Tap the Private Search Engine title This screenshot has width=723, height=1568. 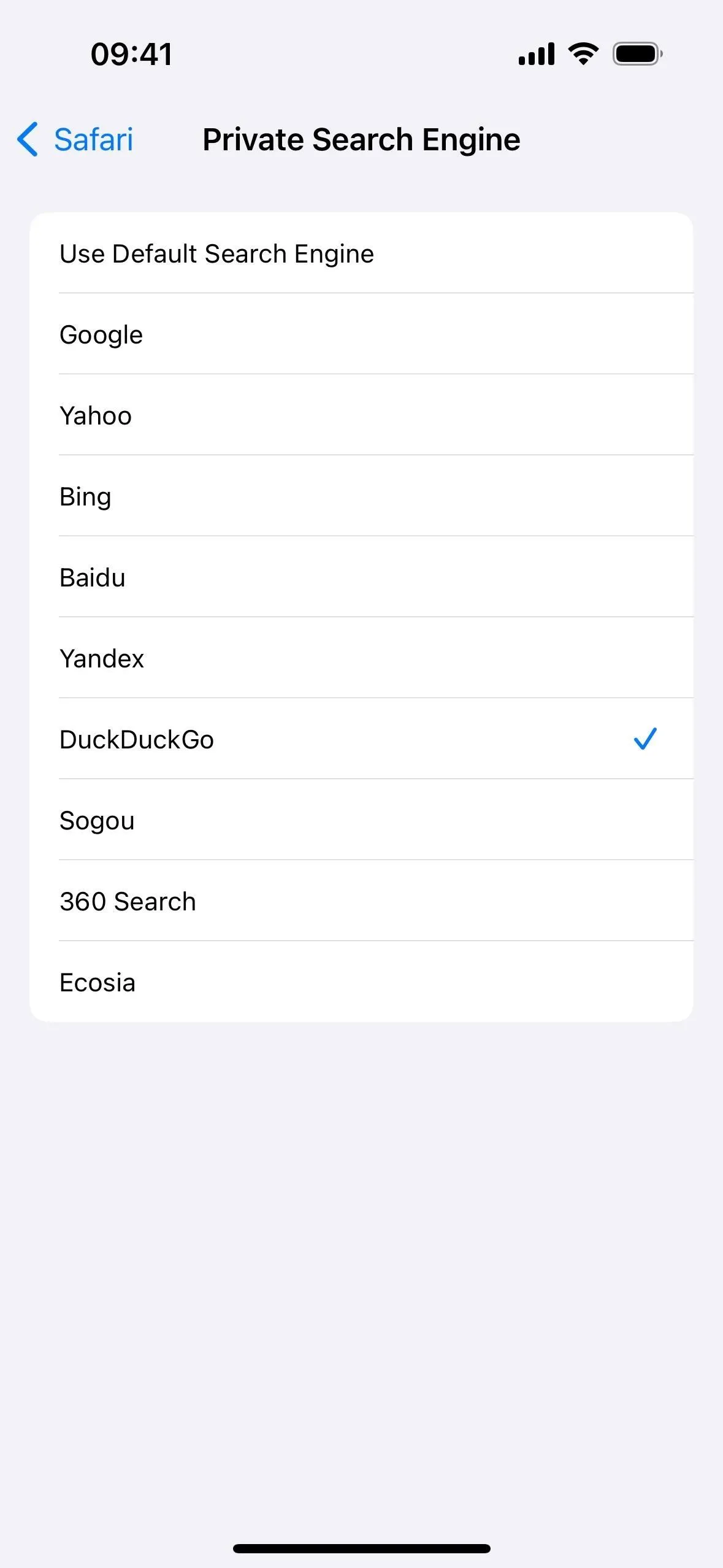[x=361, y=140]
